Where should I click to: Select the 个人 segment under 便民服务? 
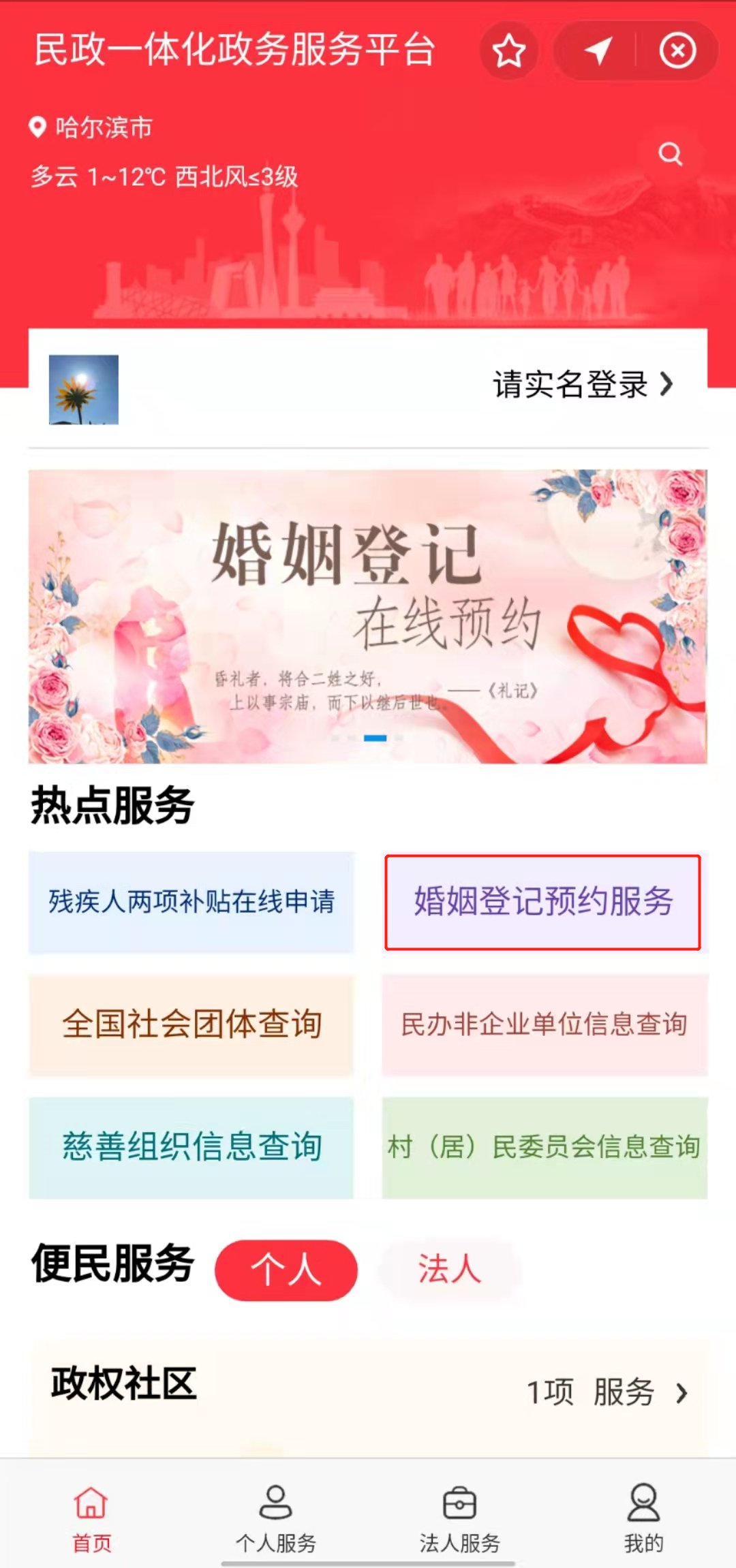286,1270
